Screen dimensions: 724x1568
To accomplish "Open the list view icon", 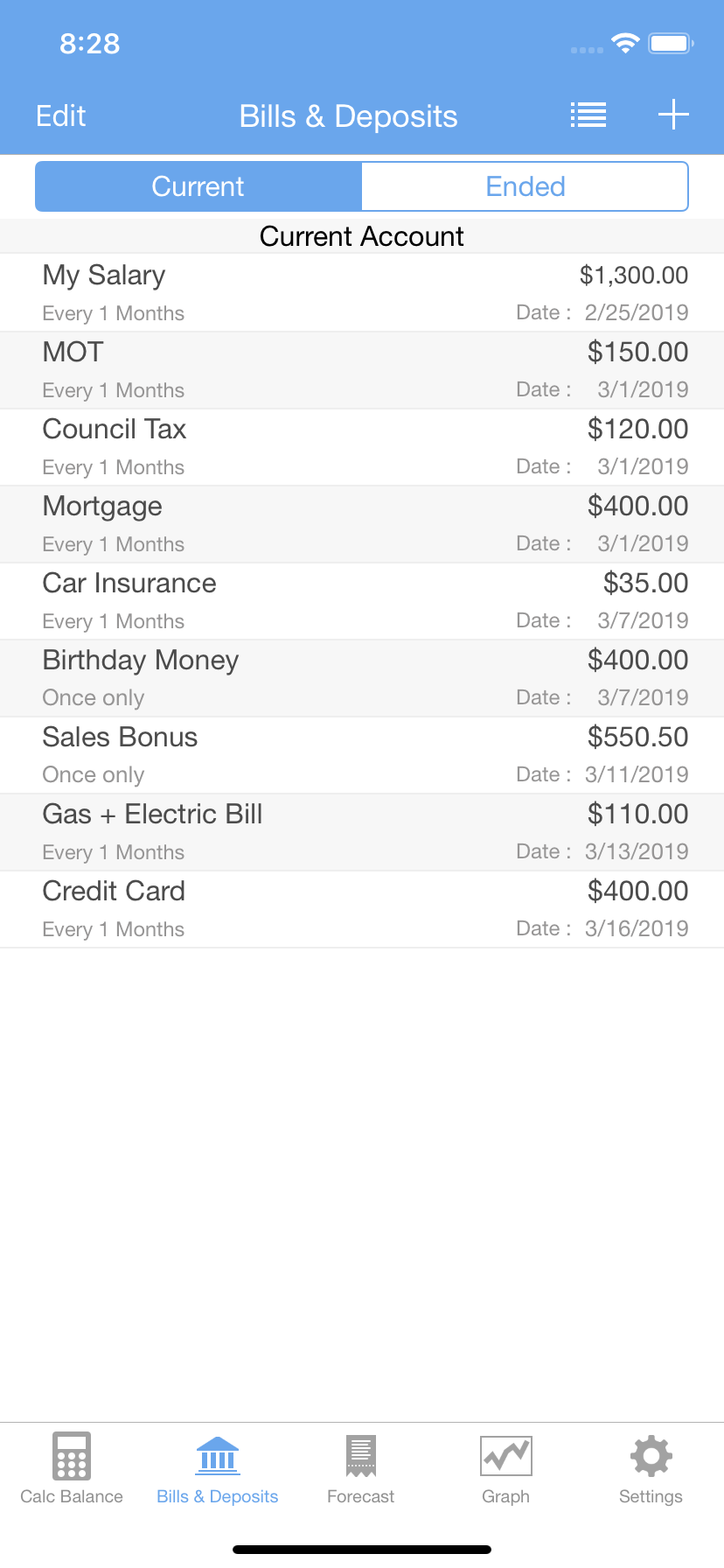I will 588,115.
